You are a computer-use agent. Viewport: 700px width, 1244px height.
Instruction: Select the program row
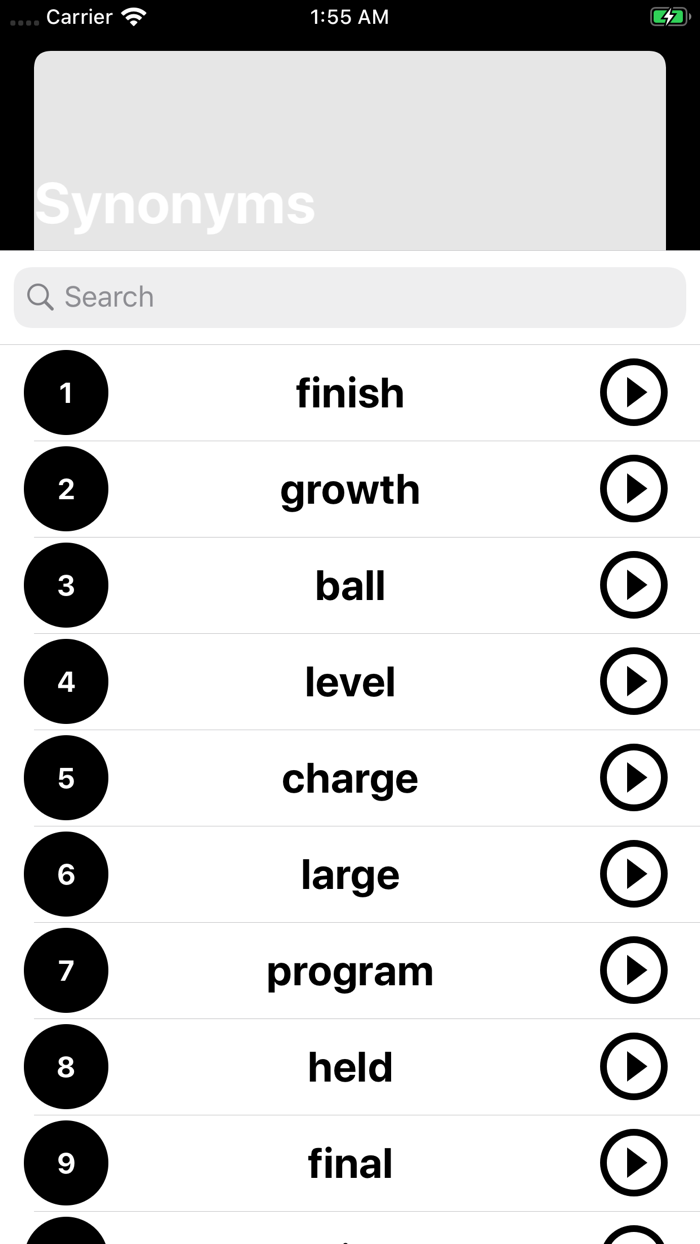pyautogui.click(x=350, y=970)
